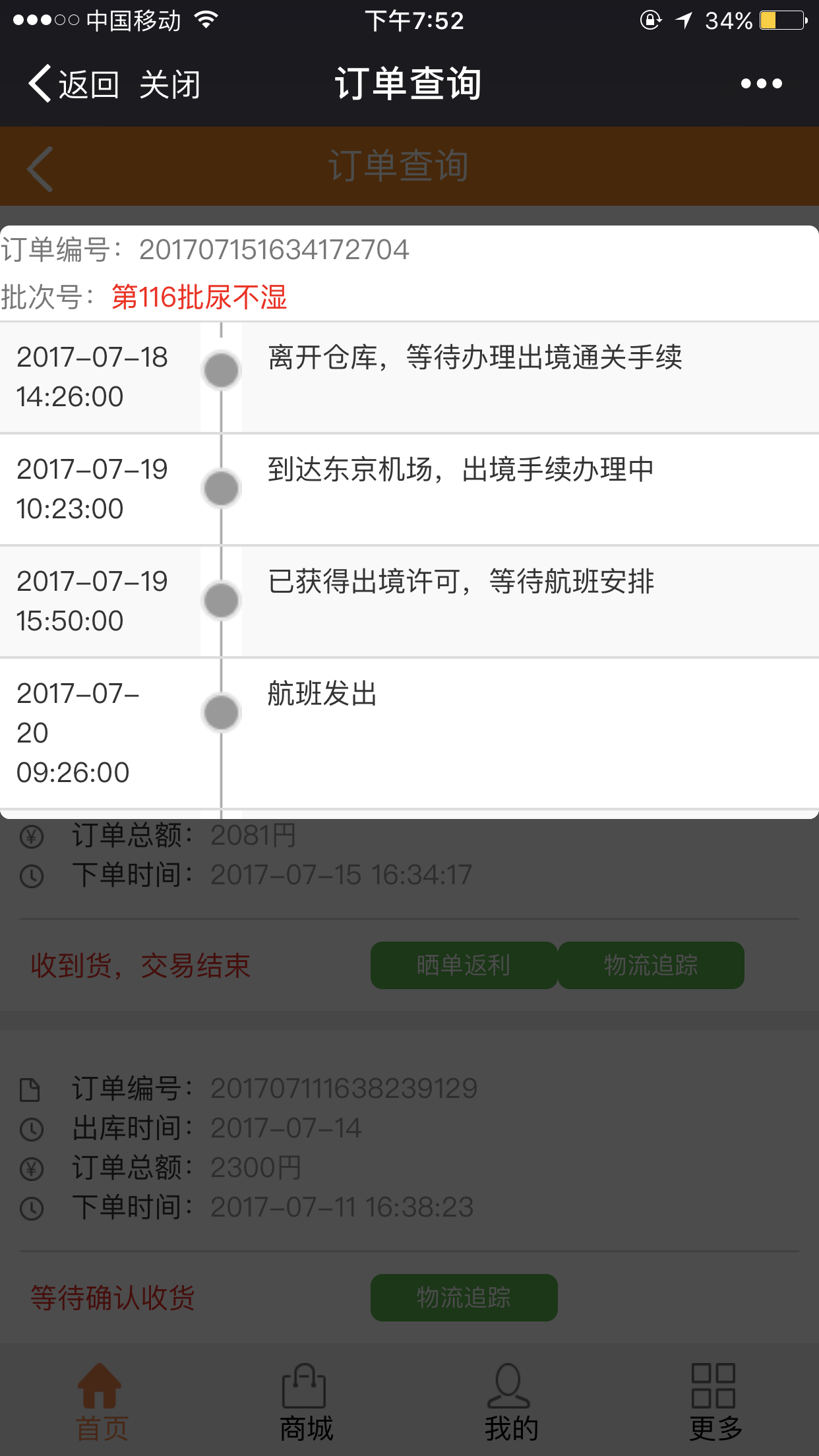Open 物流追踪 for the 2300円 order

point(464,1298)
